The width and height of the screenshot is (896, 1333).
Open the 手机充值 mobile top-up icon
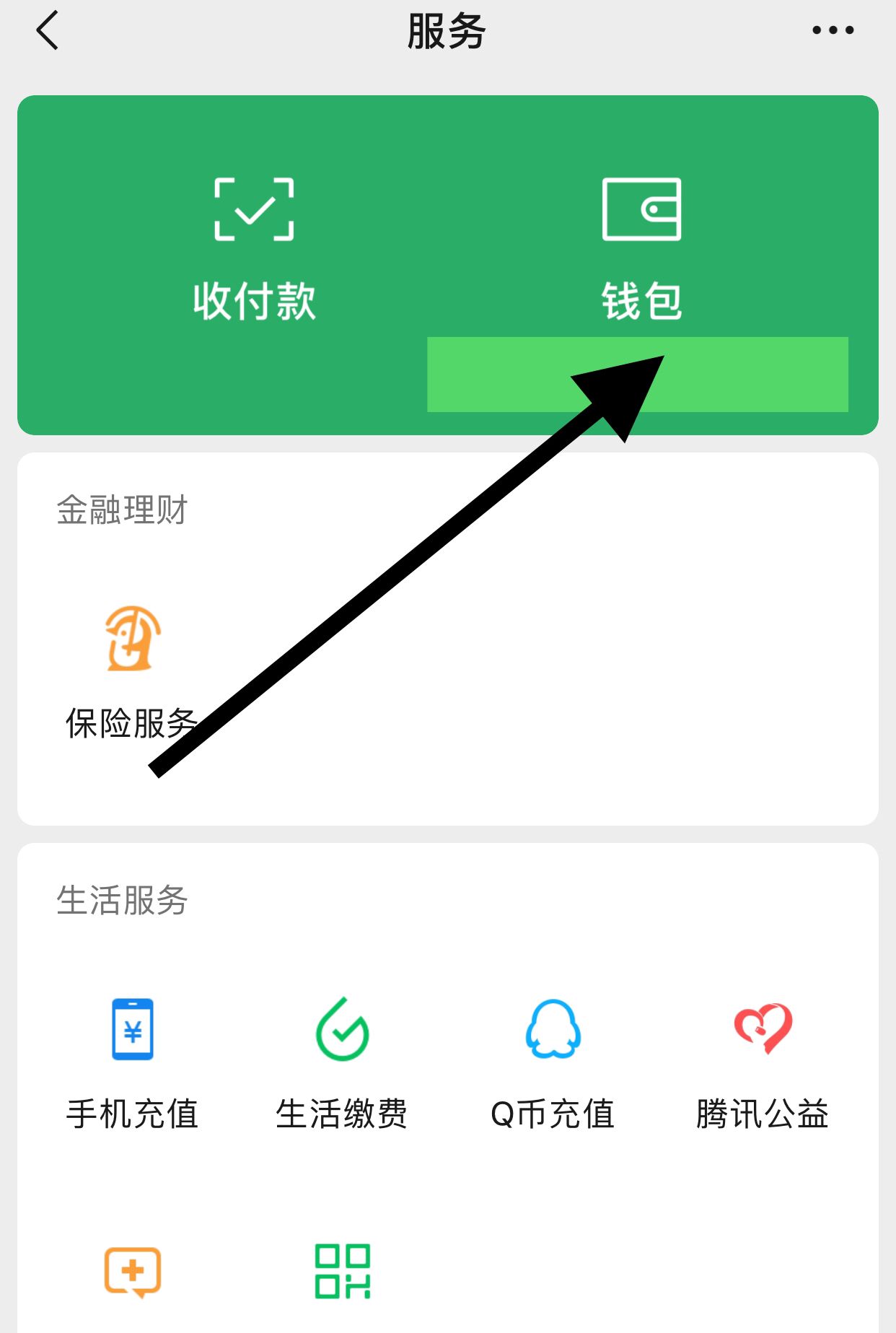[132, 1030]
